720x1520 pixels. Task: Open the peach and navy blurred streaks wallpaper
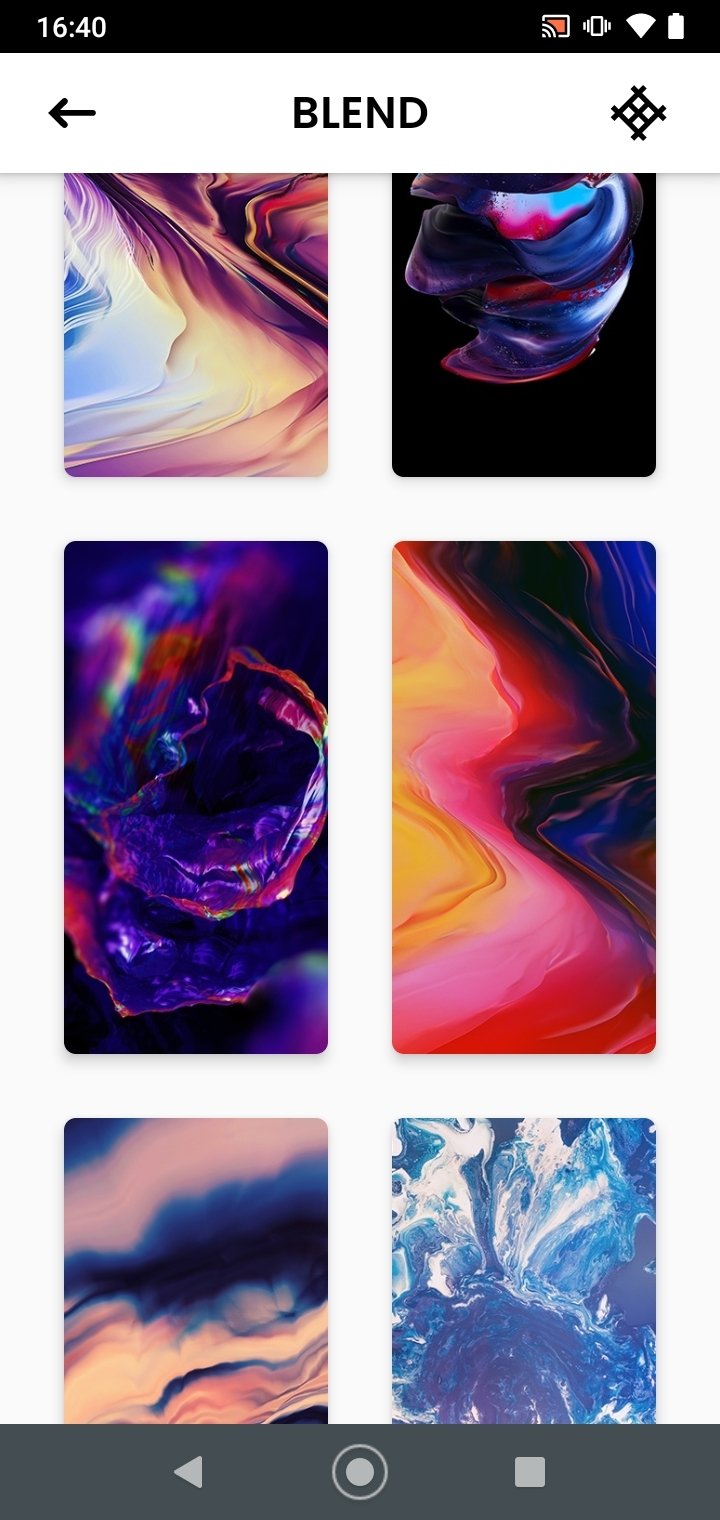click(196, 1270)
